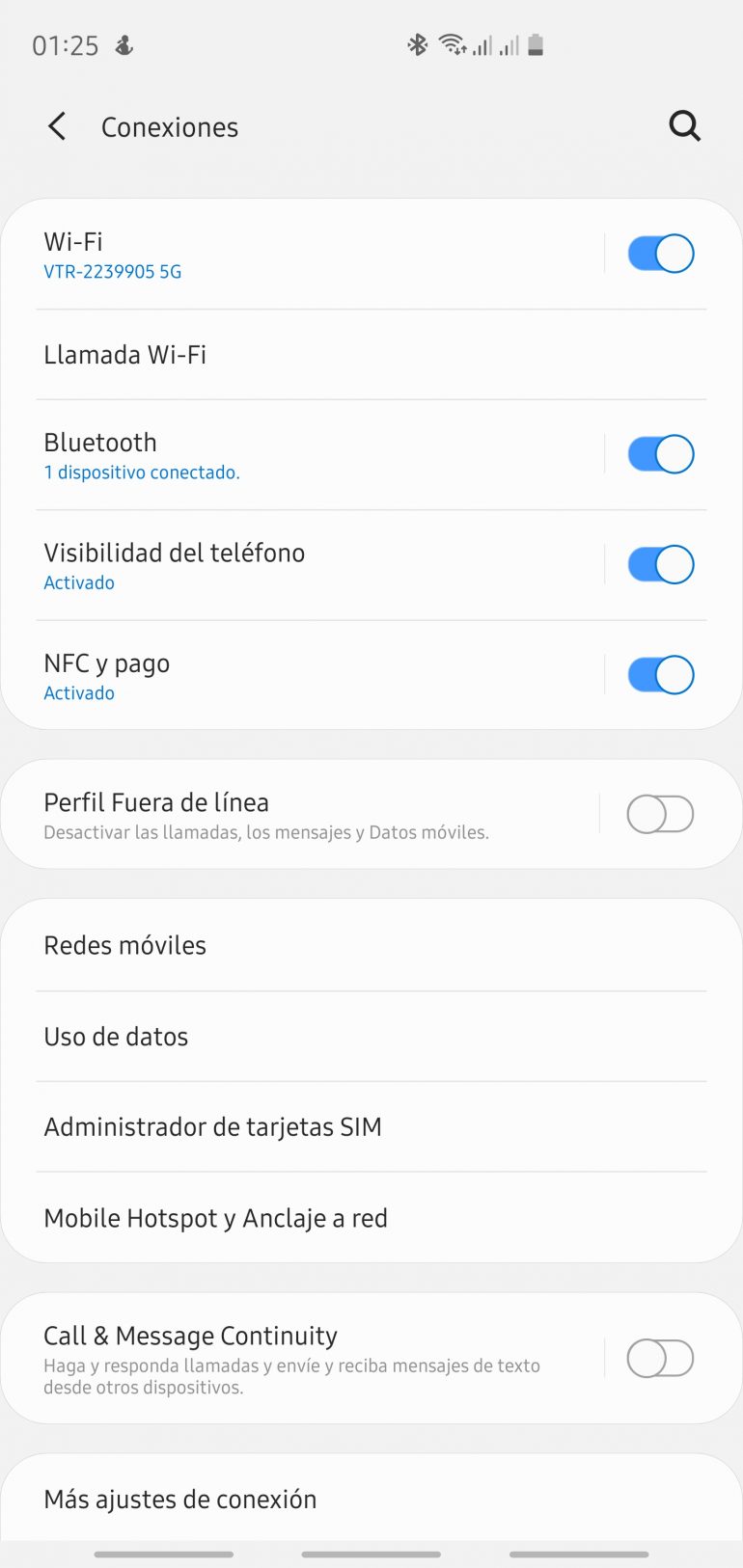
Task: Tap the first signal strength icon
Action: pyautogui.click(x=482, y=45)
